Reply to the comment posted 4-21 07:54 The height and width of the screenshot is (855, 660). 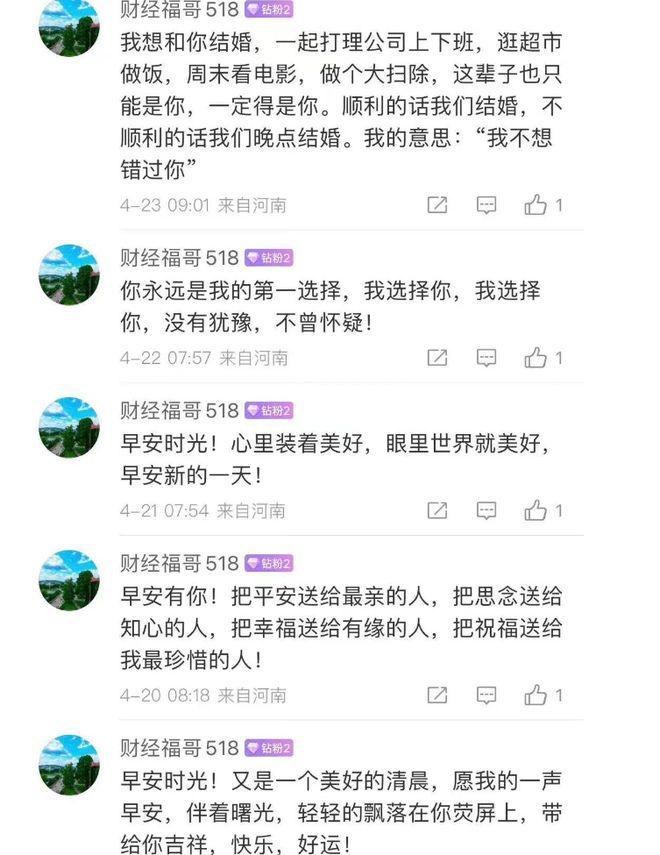pyautogui.click(x=487, y=510)
